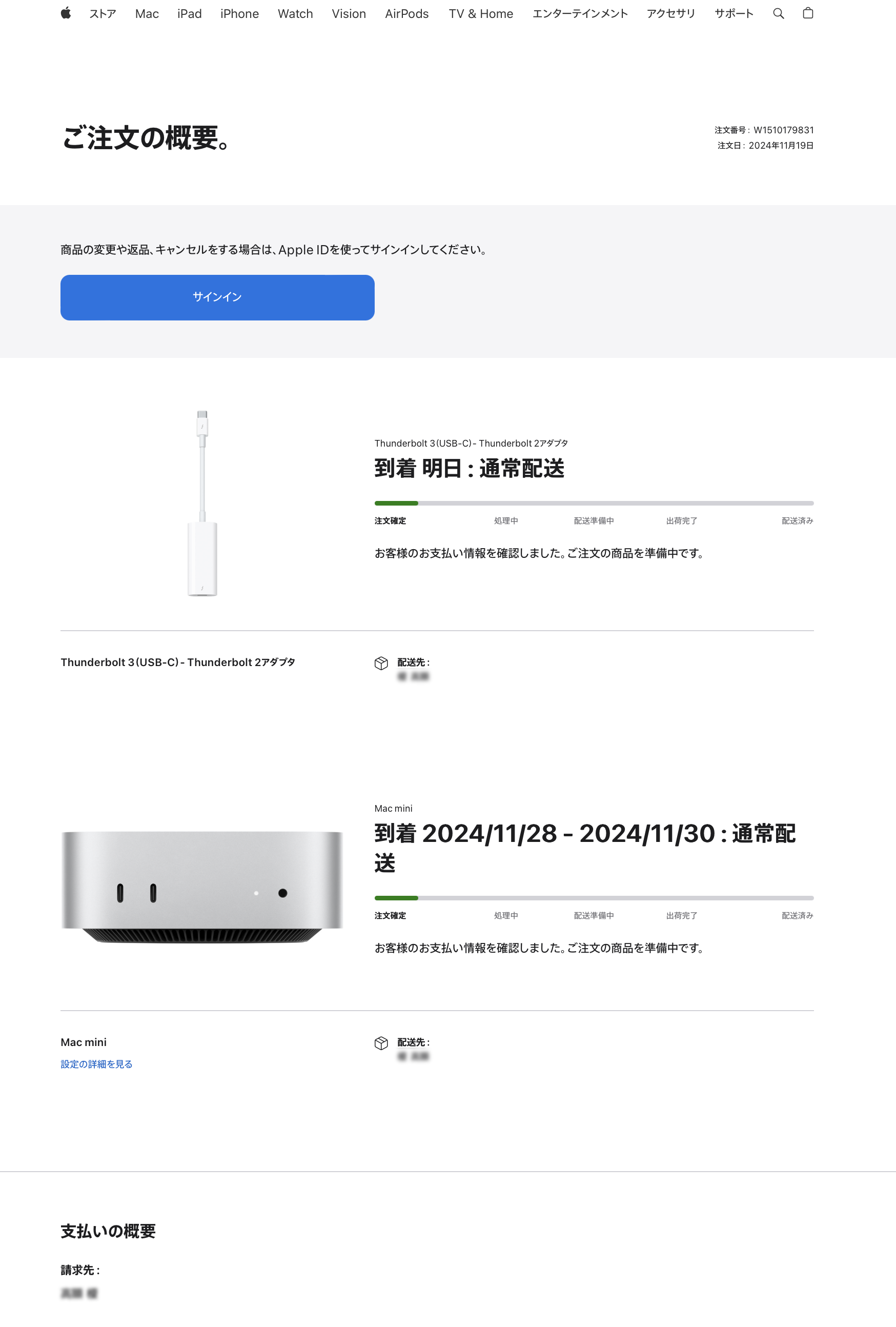
Task: Select iPad in the navigation bar
Action: point(190,14)
